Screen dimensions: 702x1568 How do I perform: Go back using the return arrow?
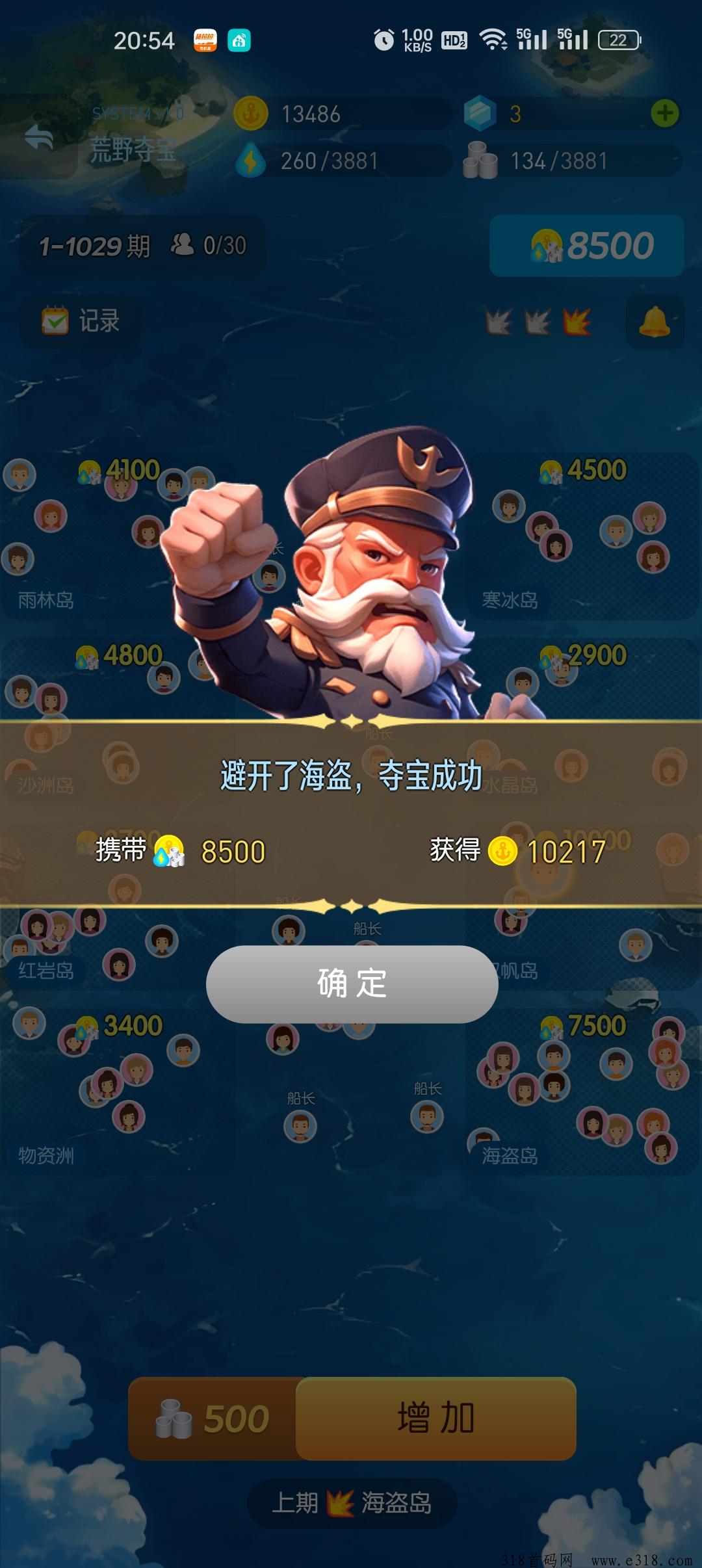click(39, 137)
